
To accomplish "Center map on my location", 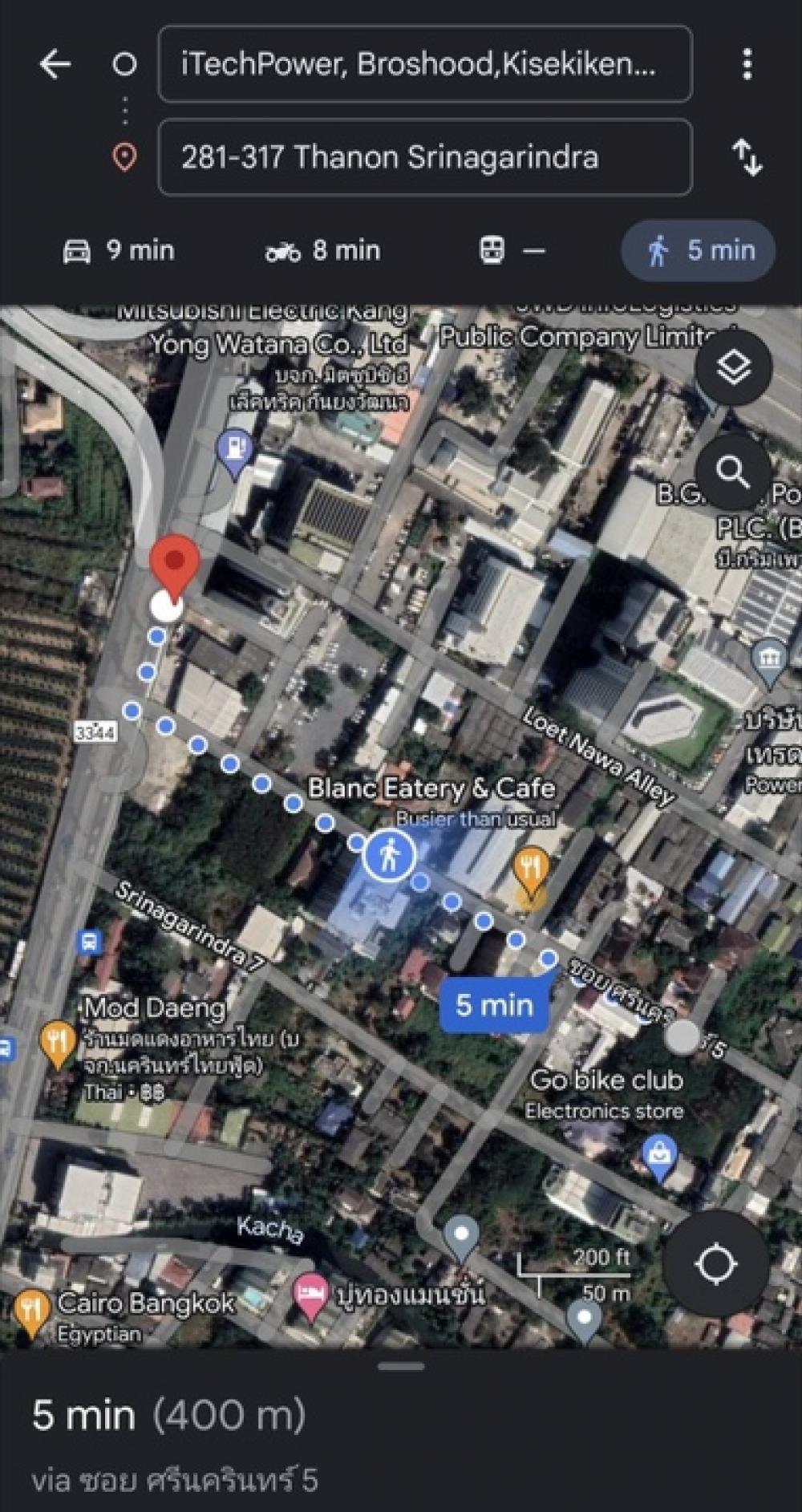I will pyautogui.click(x=715, y=1263).
